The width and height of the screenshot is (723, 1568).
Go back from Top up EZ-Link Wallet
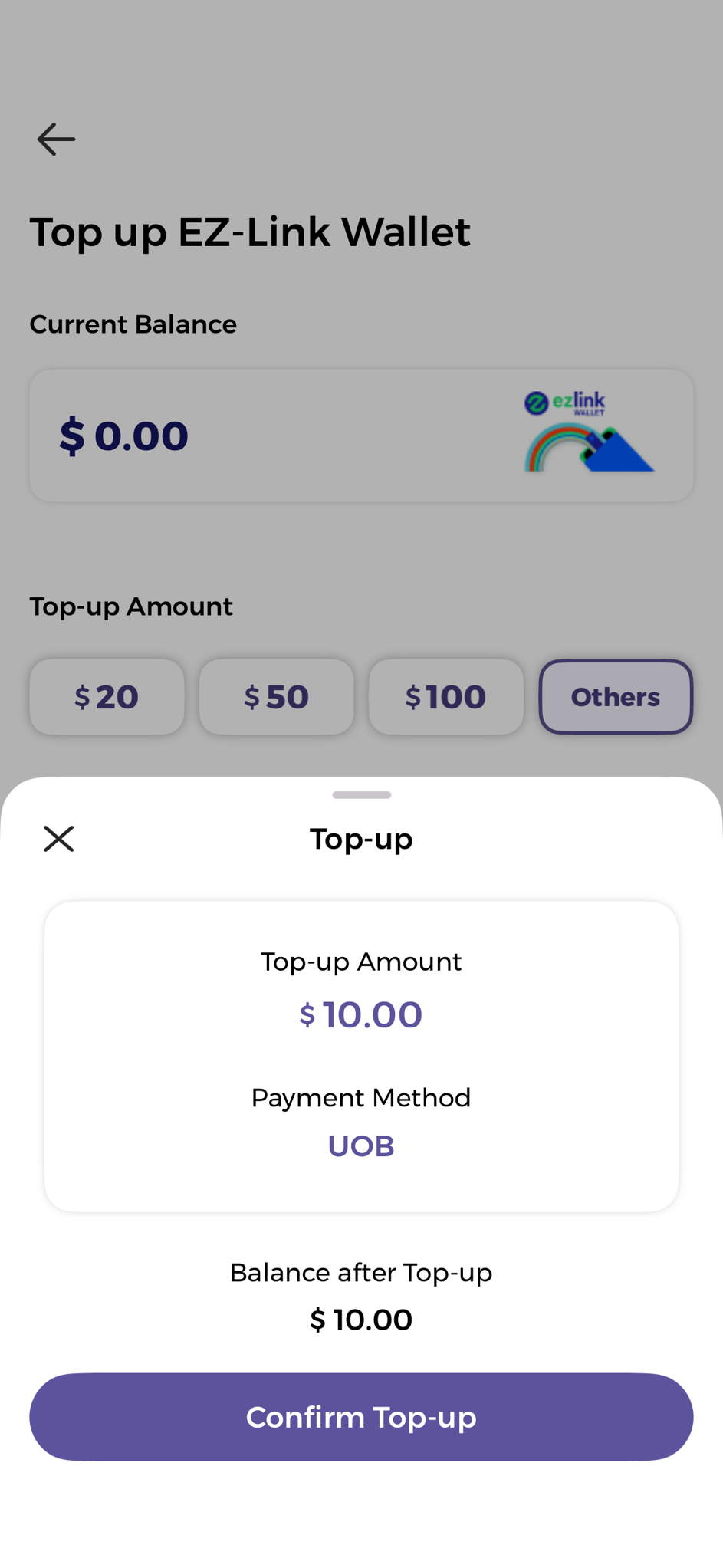[x=56, y=140]
